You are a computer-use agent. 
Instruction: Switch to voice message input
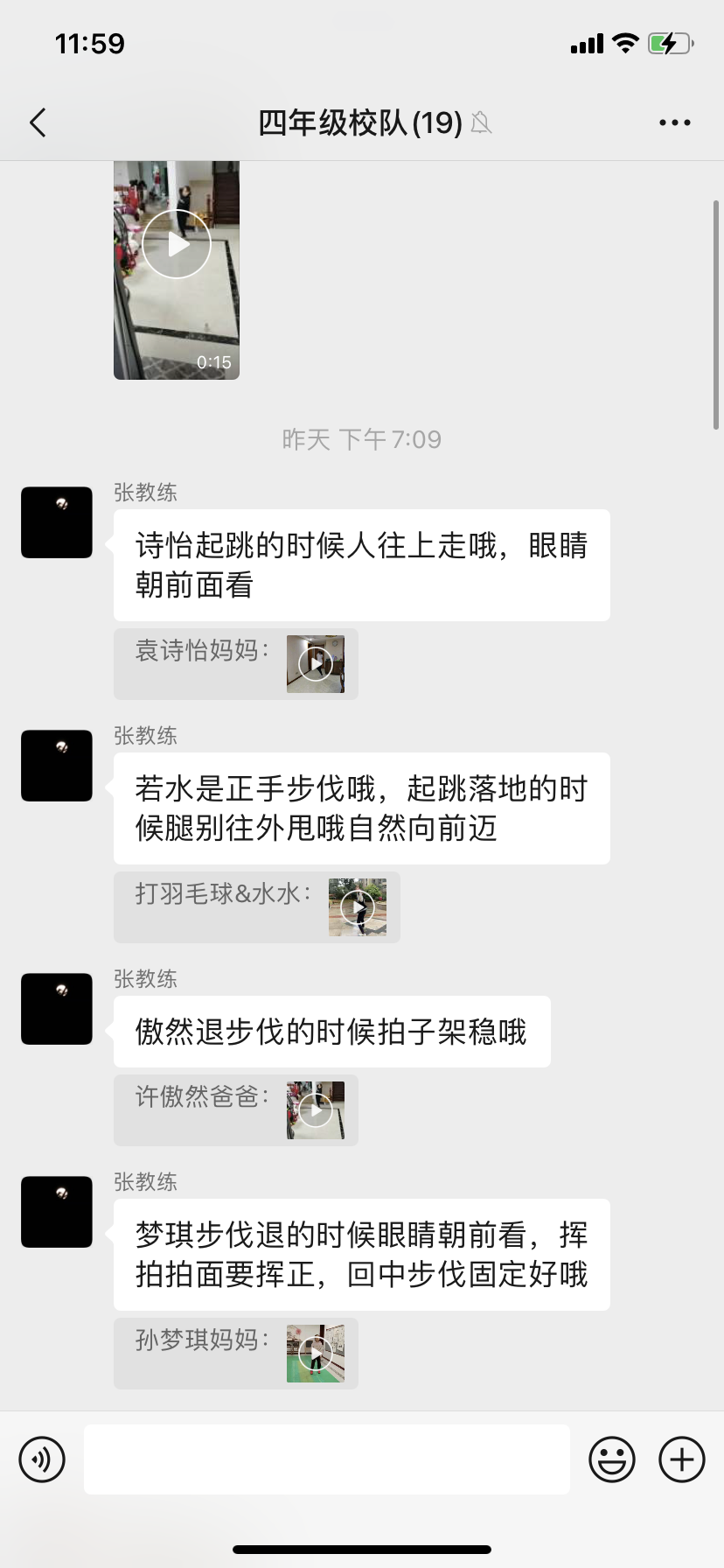(x=42, y=1459)
